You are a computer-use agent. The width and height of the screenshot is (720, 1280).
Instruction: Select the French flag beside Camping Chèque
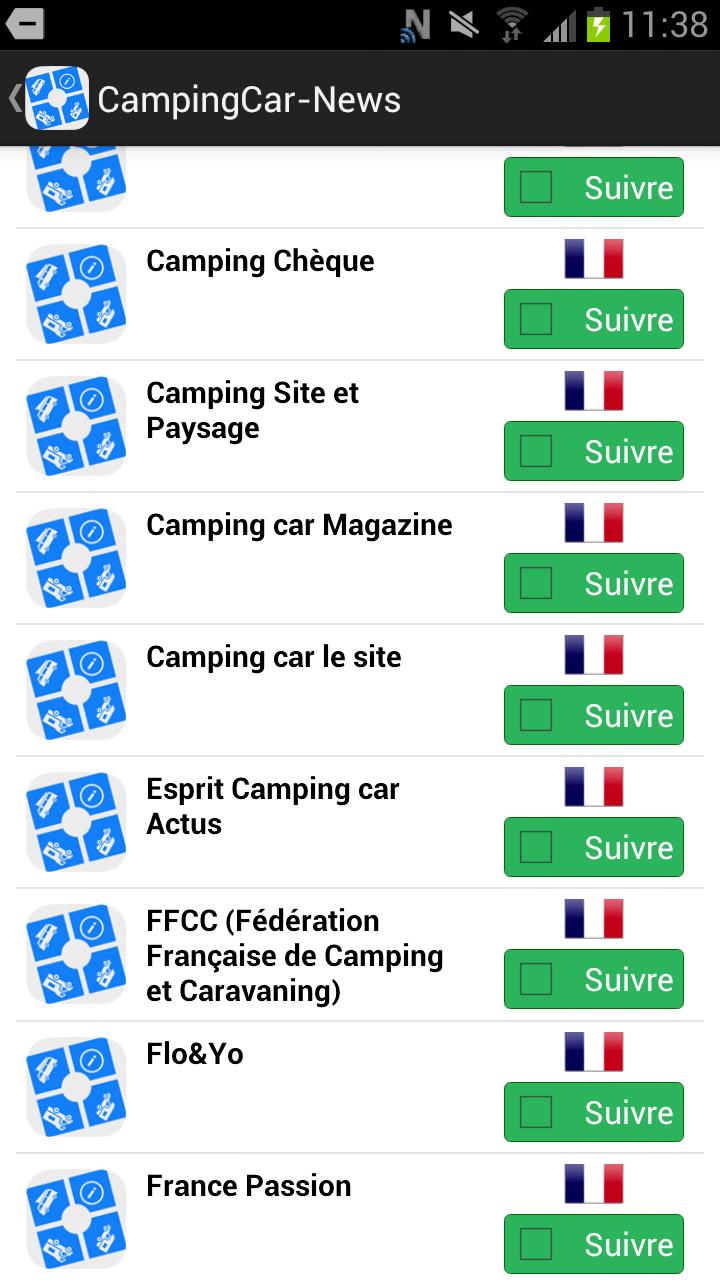(592, 257)
